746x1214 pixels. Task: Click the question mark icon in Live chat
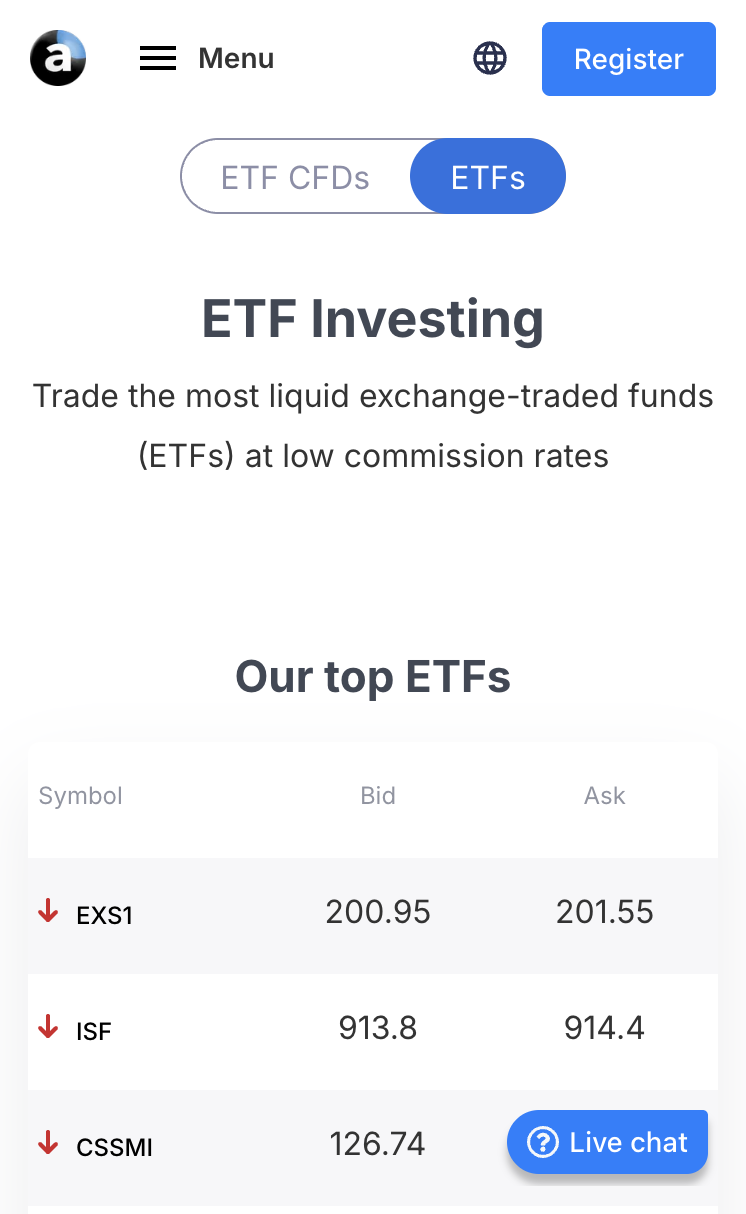point(541,1142)
